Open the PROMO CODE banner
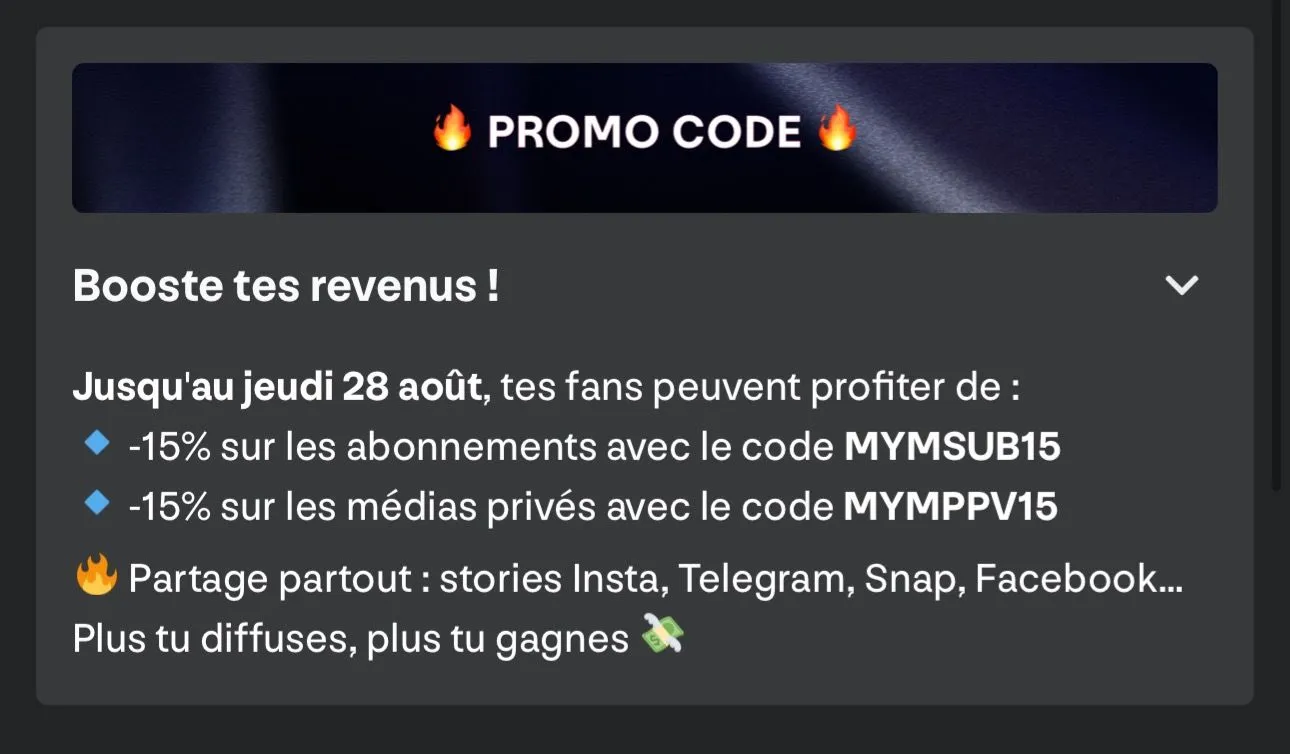The width and height of the screenshot is (1290, 754). tap(644, 137)
